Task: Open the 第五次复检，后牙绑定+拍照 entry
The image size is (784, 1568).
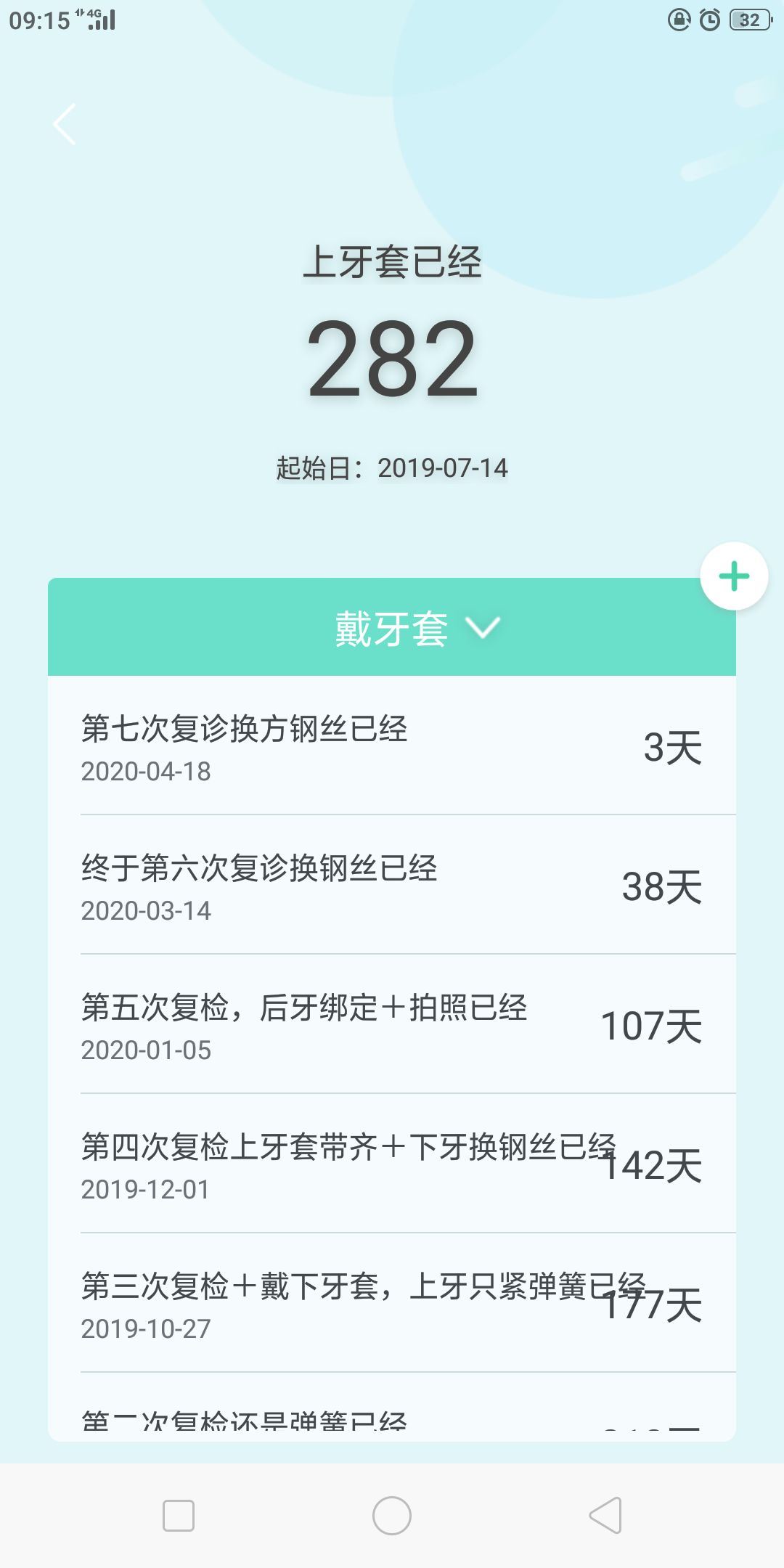Action: 392,1024
